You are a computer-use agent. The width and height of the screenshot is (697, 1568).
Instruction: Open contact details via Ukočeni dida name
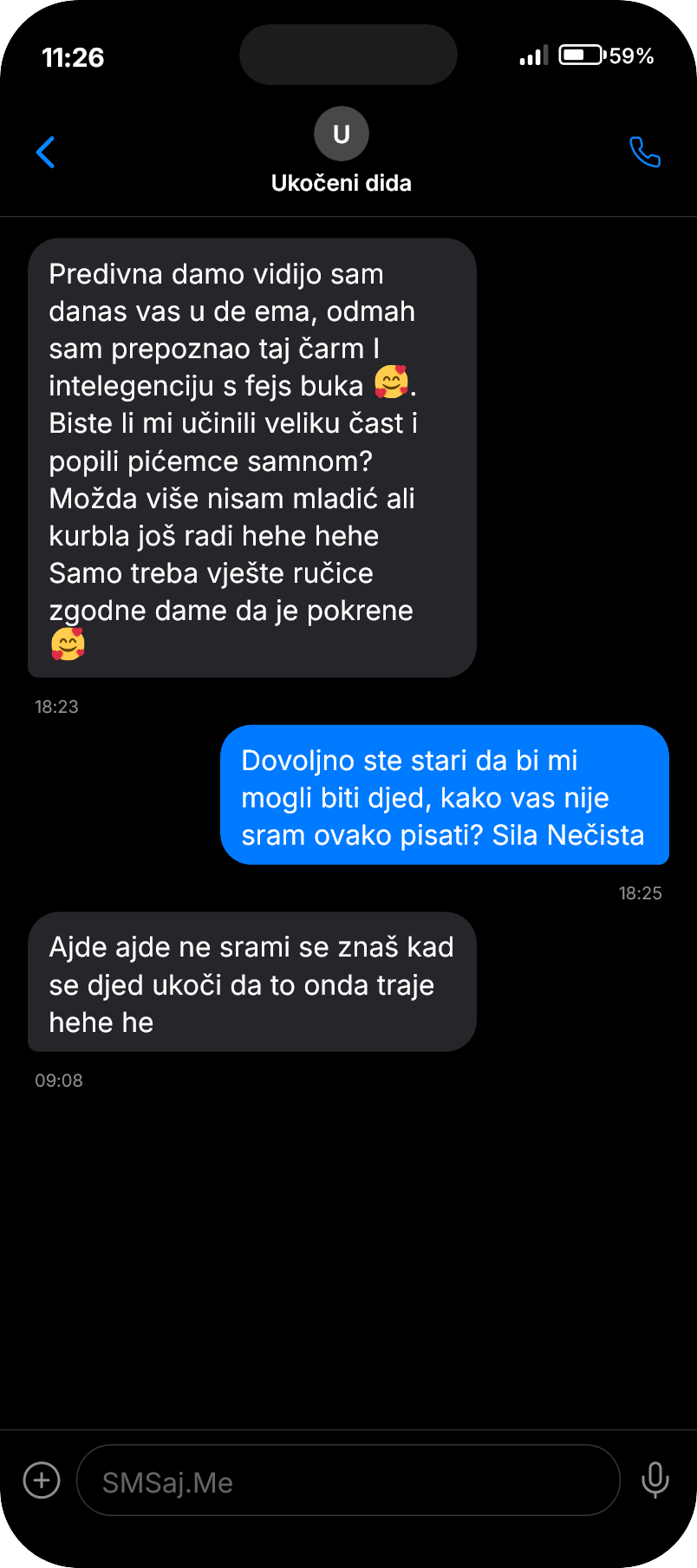341,183
